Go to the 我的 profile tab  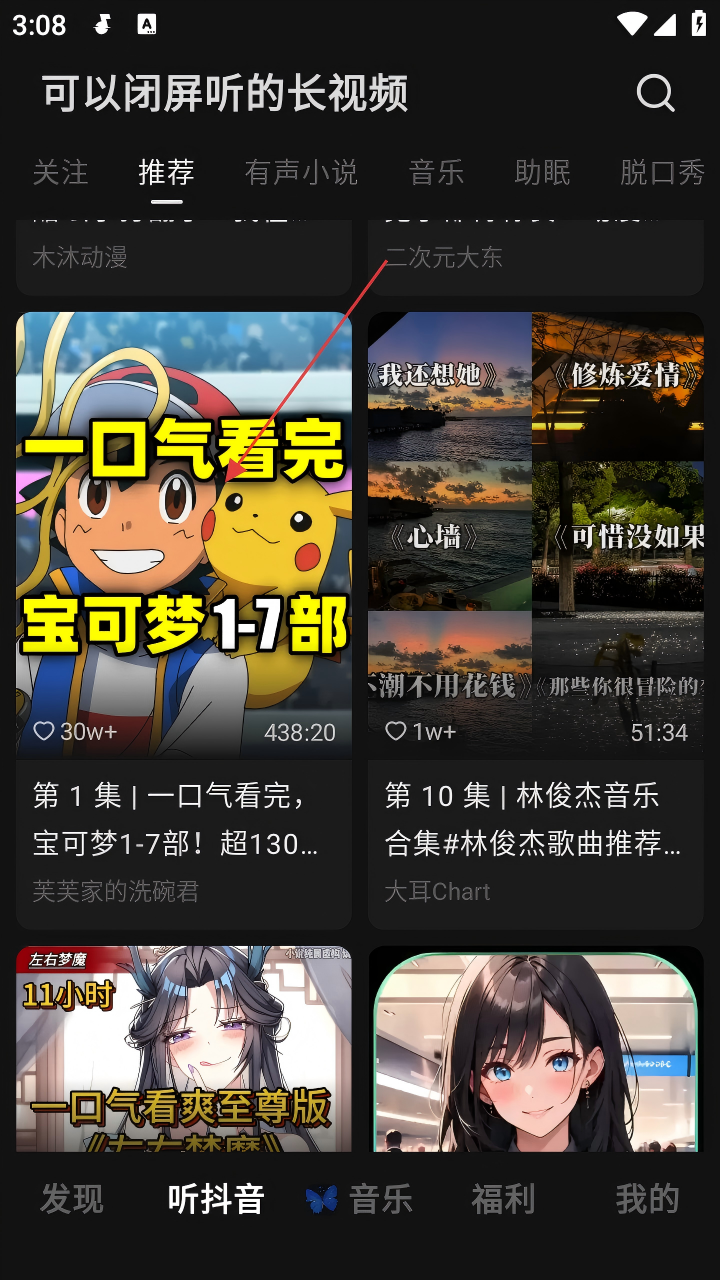647,1198
